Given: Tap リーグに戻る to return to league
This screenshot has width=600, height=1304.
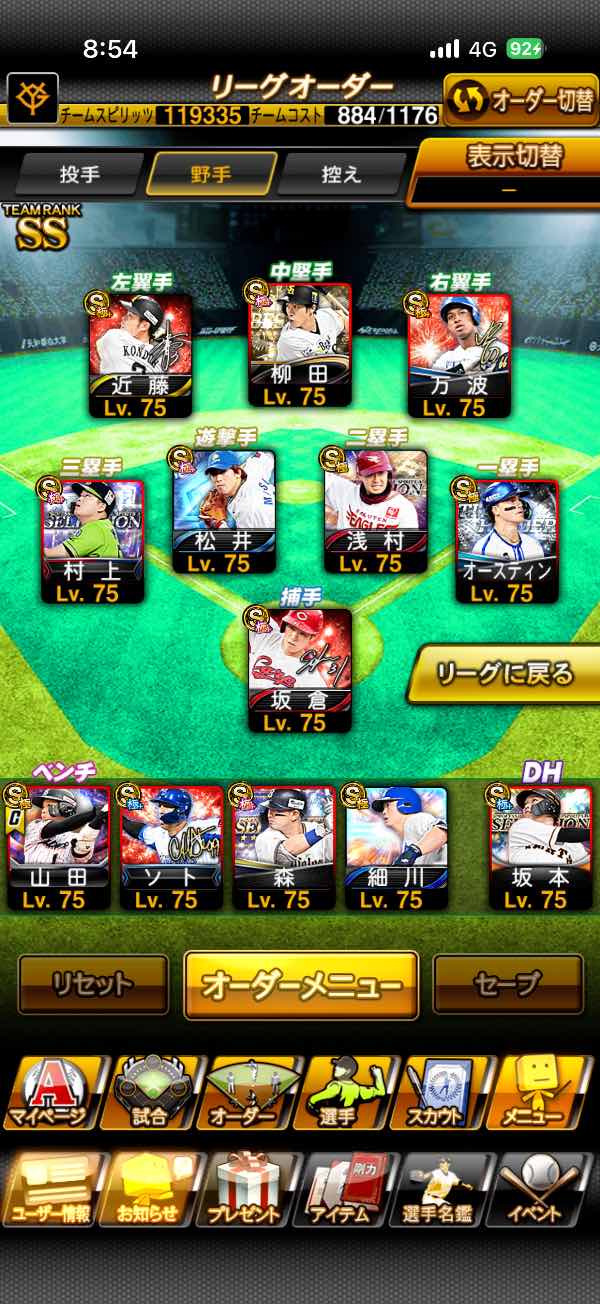Looking at the screenshot, I should click(504, 674).
